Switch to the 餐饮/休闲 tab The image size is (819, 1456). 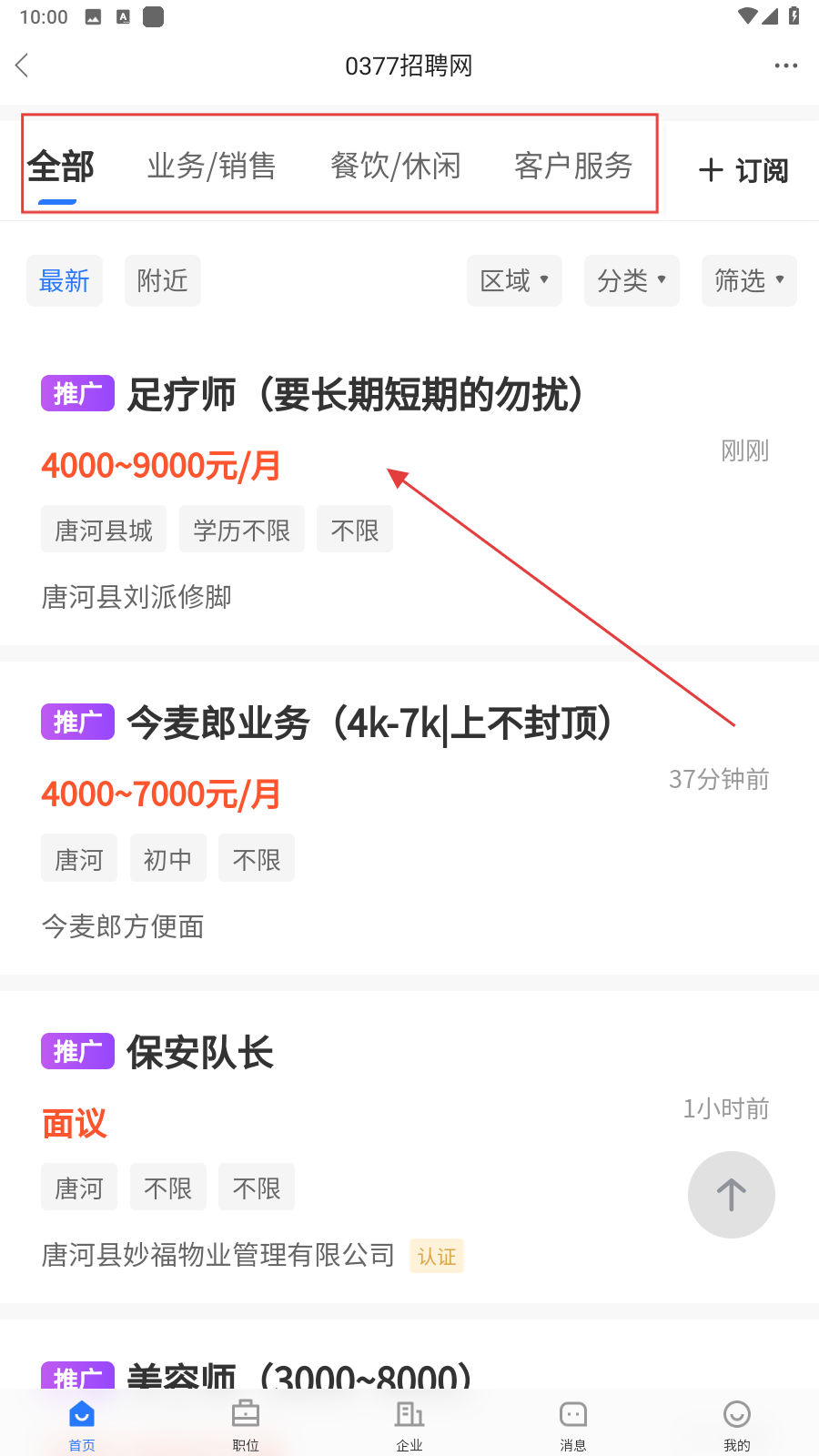395,166
